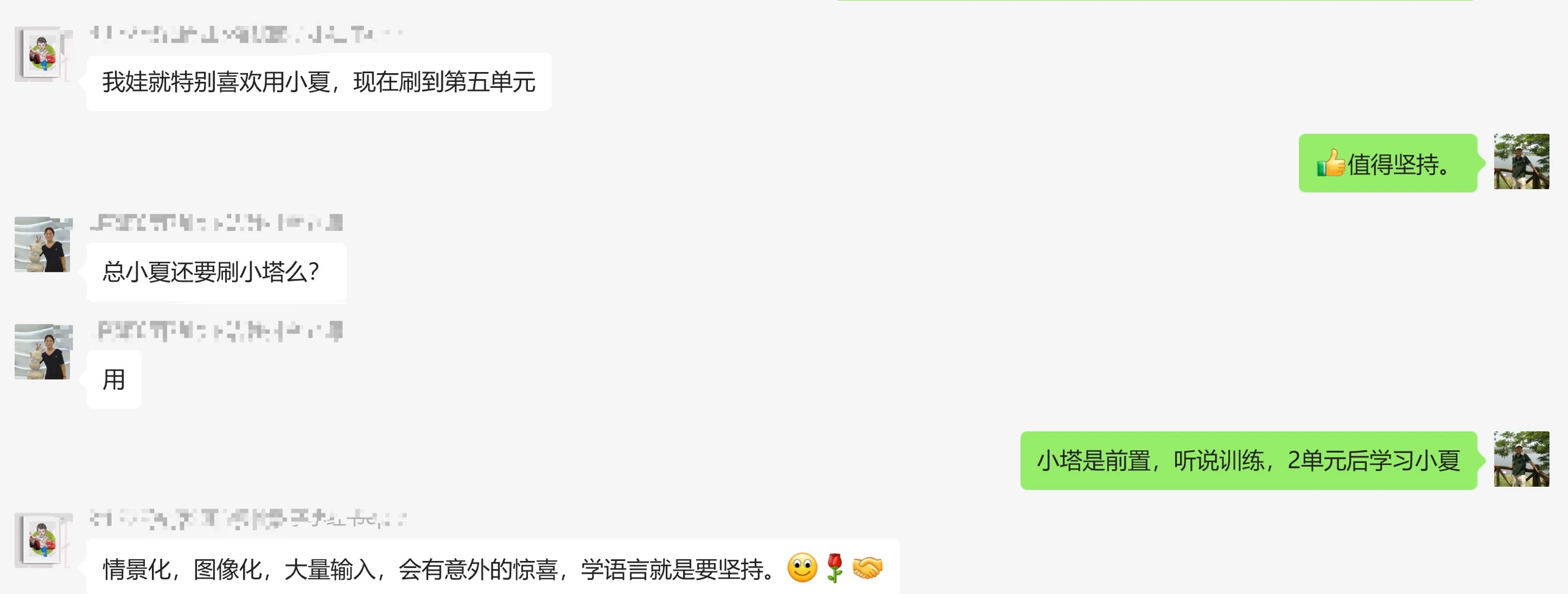Image resolution: width=1568 pixels, height=594 pixels.
Task: Open own avatar beside 小塔是前置 message
Action: [x=1521, y=459]
